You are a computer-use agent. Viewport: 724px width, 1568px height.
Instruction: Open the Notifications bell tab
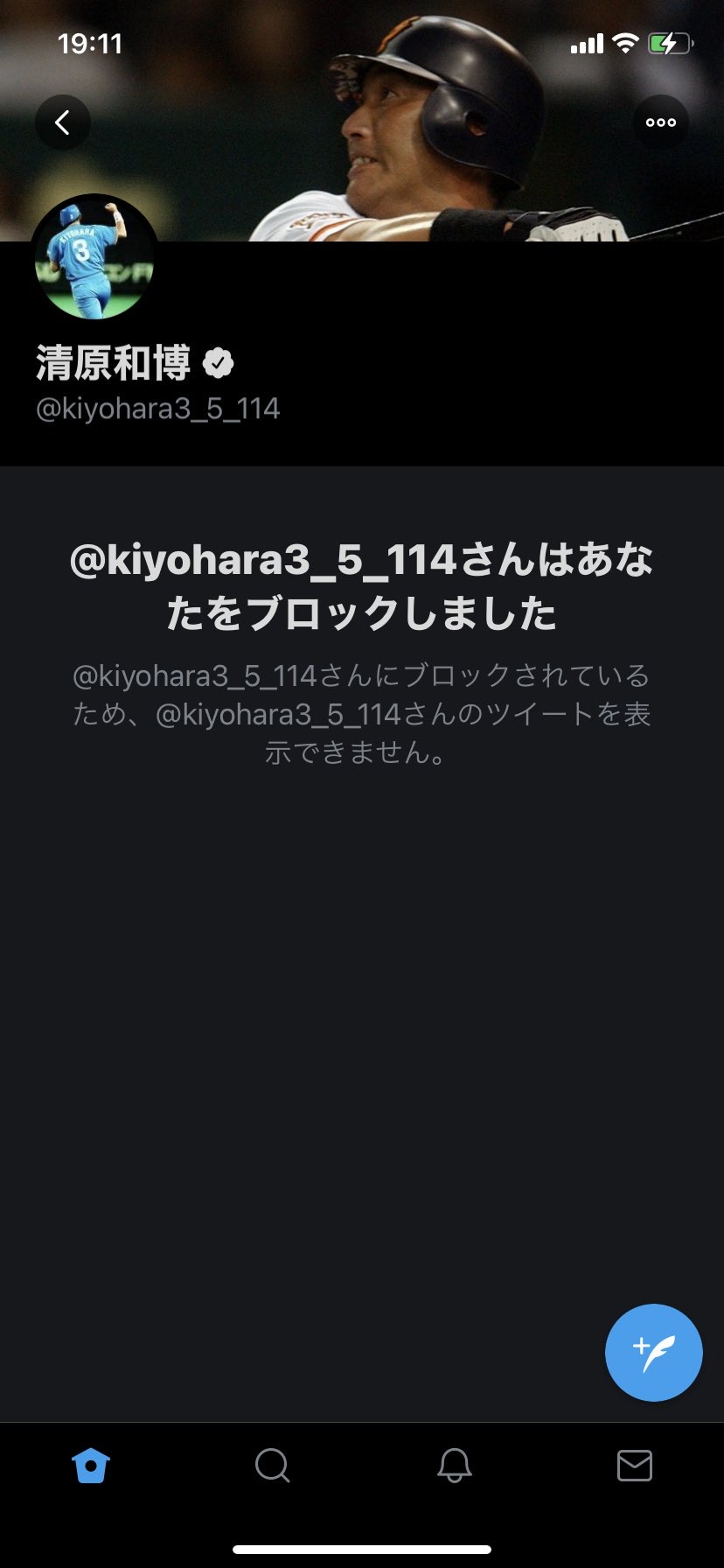click(x=454, y=1466)
